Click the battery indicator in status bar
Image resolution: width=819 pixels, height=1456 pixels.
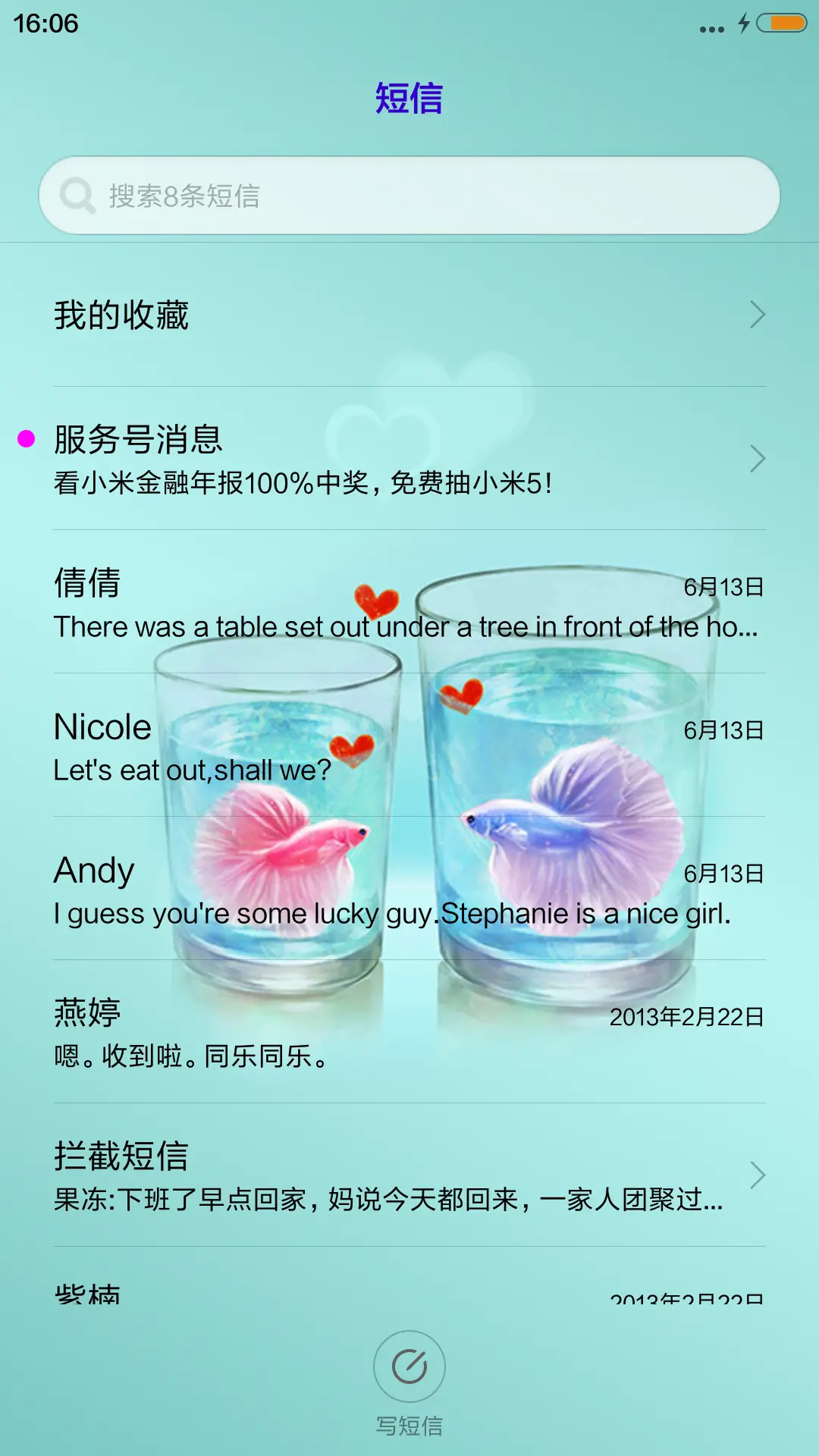pos(780,23)
